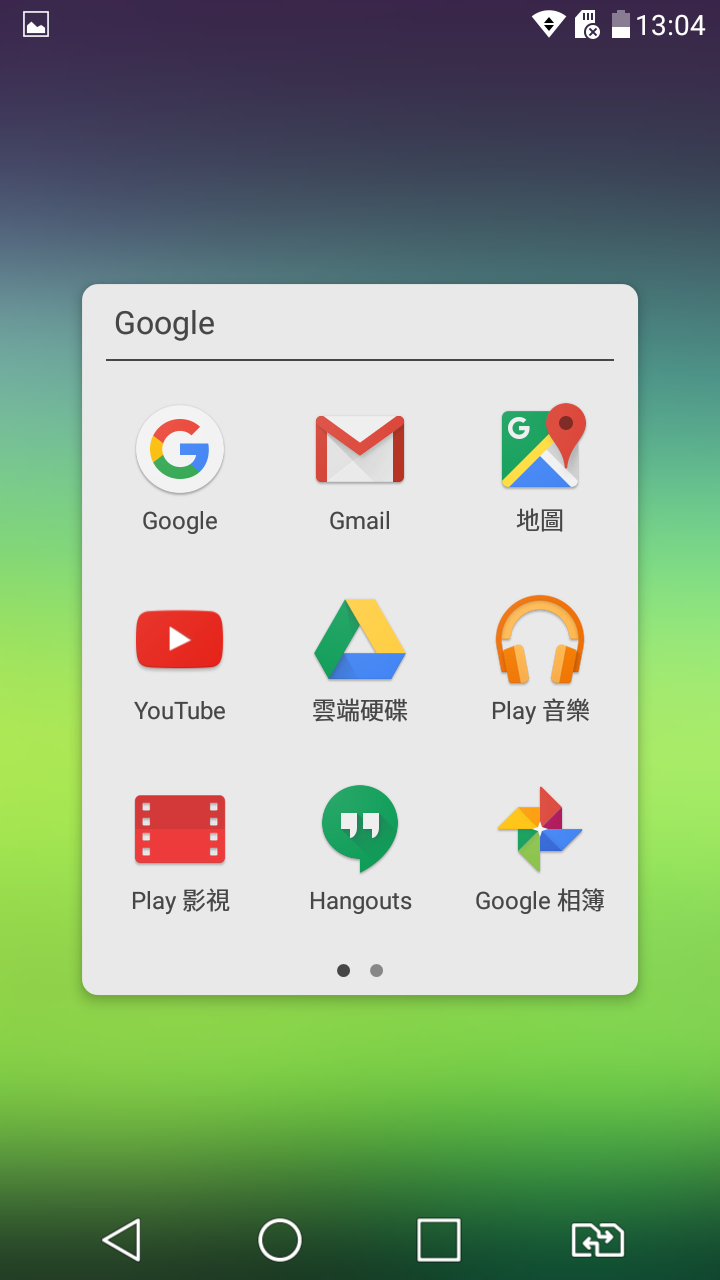The width and height of the screenshot is (720, 1280).
Task: Go to second folder page dot
Action: coord(376,970)
